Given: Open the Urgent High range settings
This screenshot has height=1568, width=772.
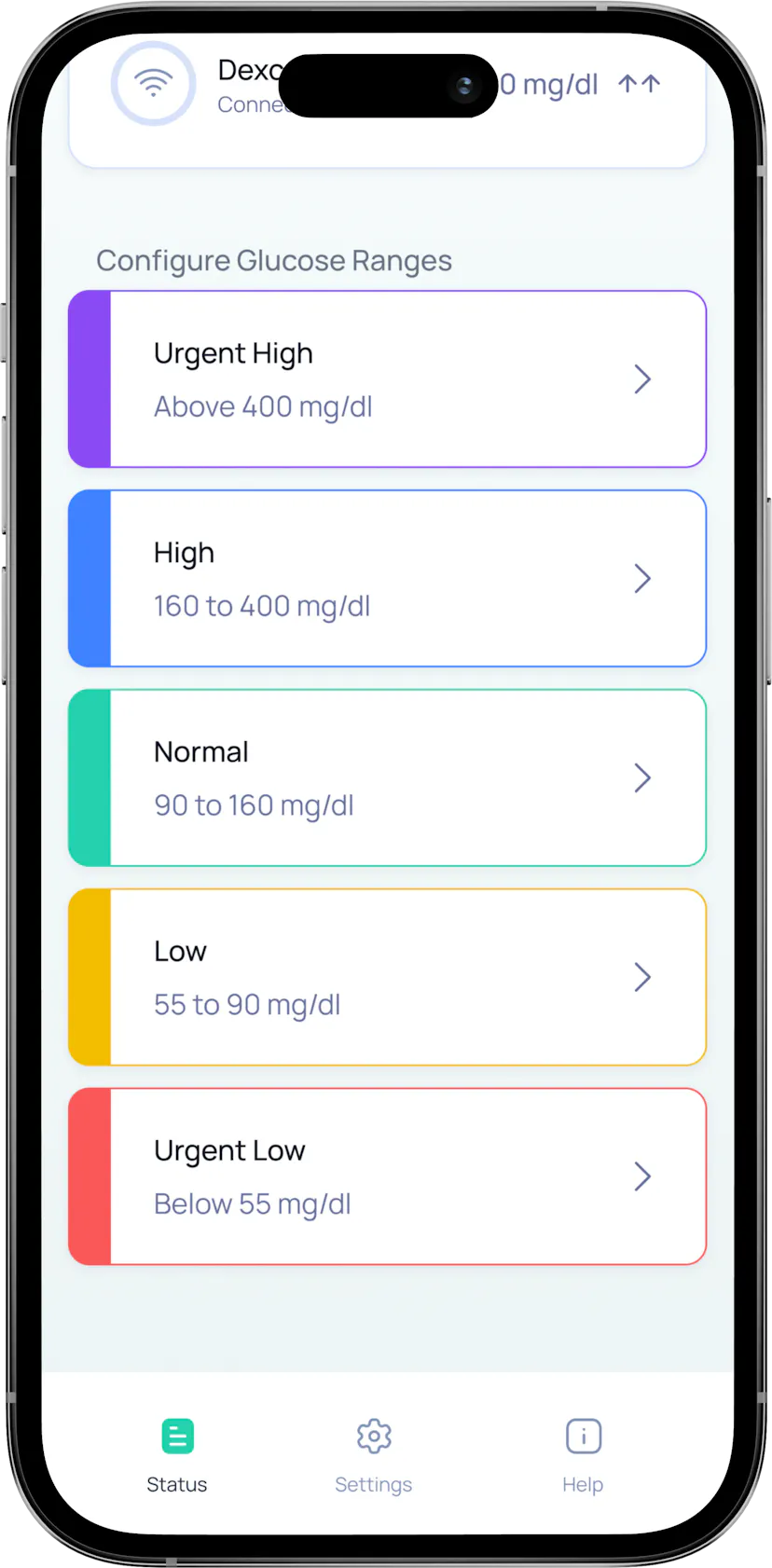Looking at the screenshot, I should click(387, 379).
